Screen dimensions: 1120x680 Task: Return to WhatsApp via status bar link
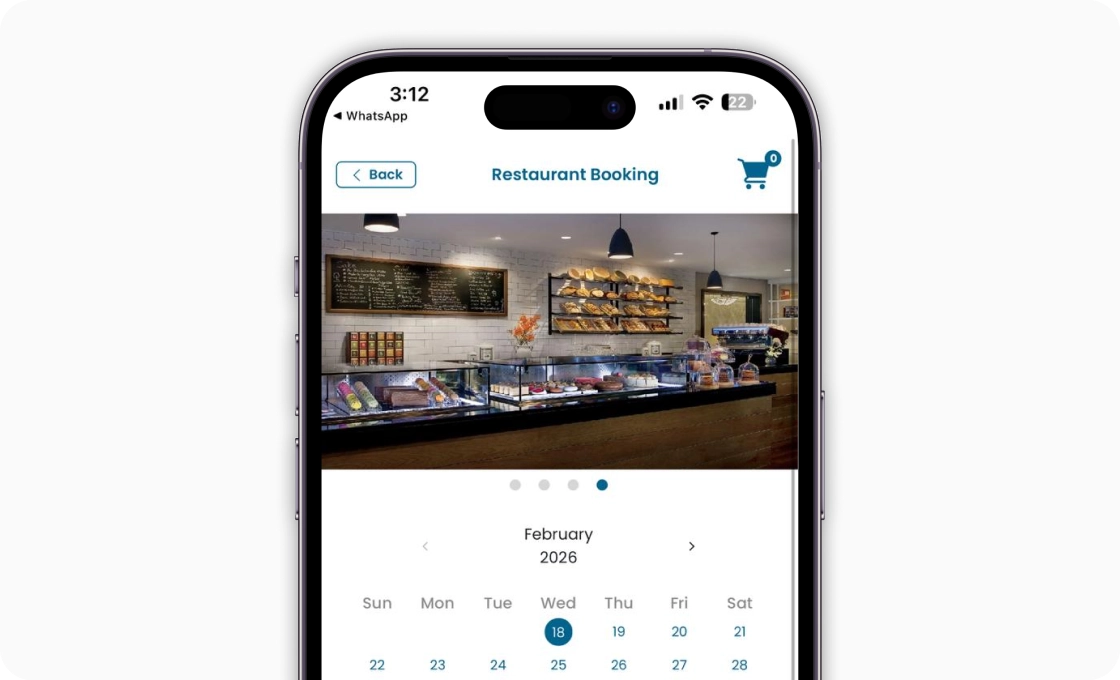click(371, 116)
